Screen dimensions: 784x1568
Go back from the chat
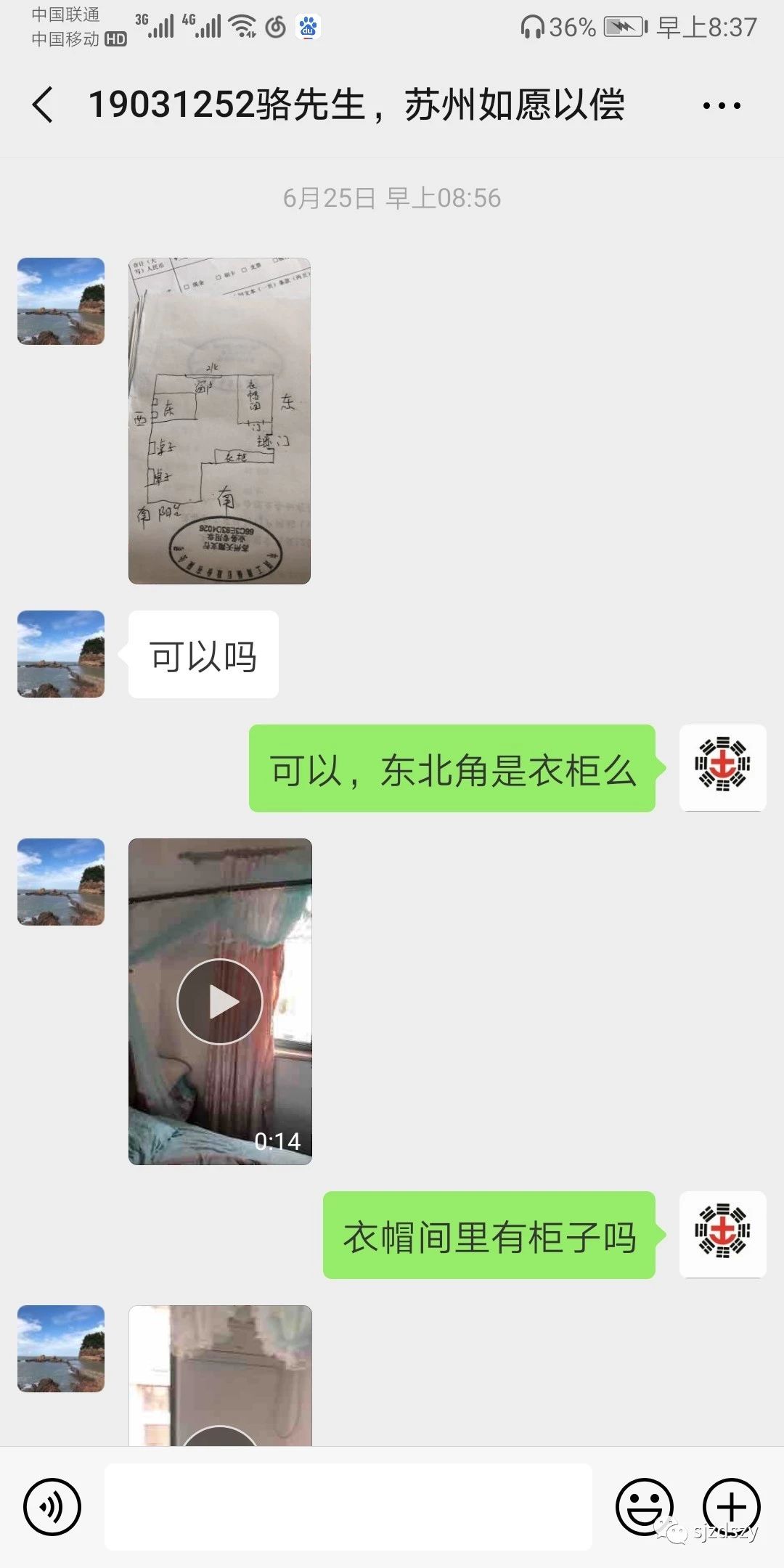pos(44,105)
